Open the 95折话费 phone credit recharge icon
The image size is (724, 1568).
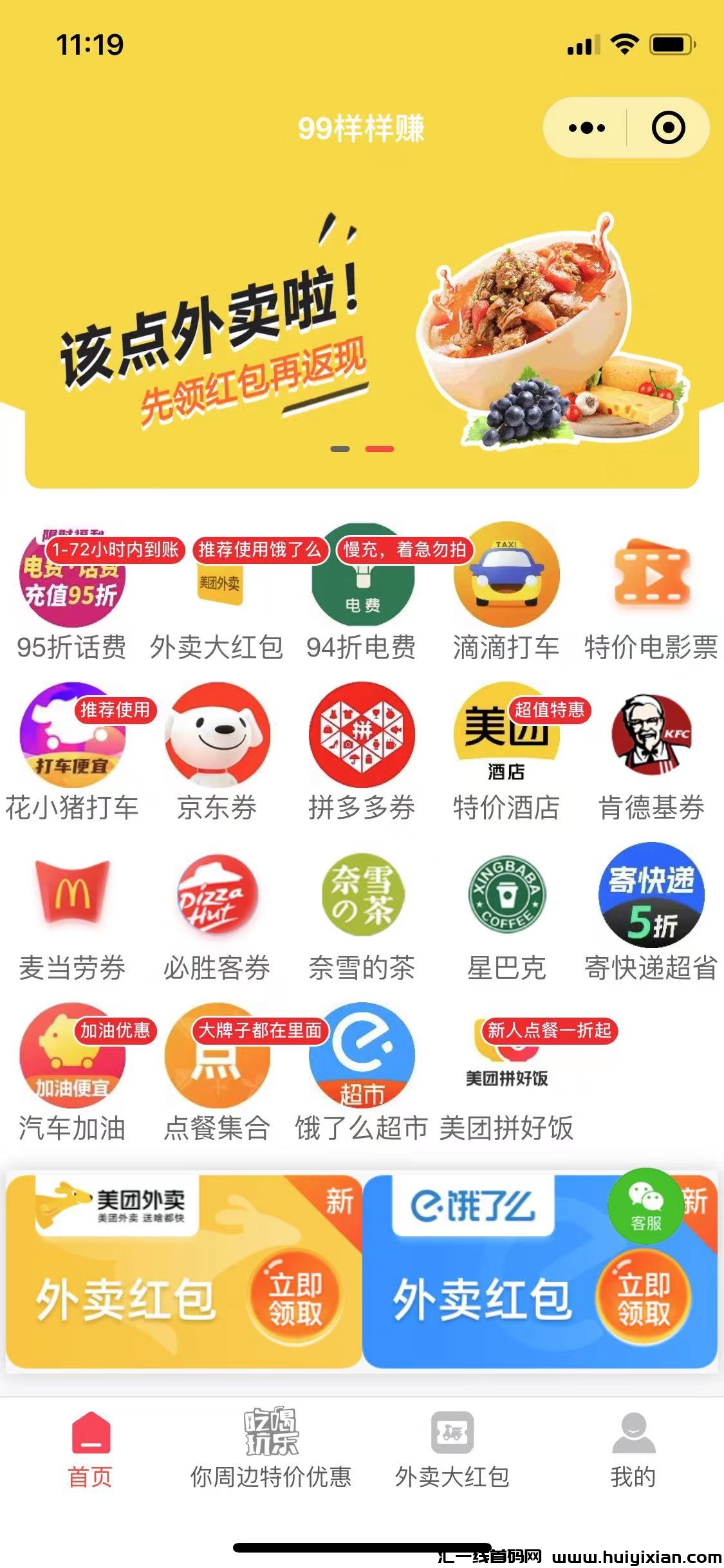tap(72, 581)
